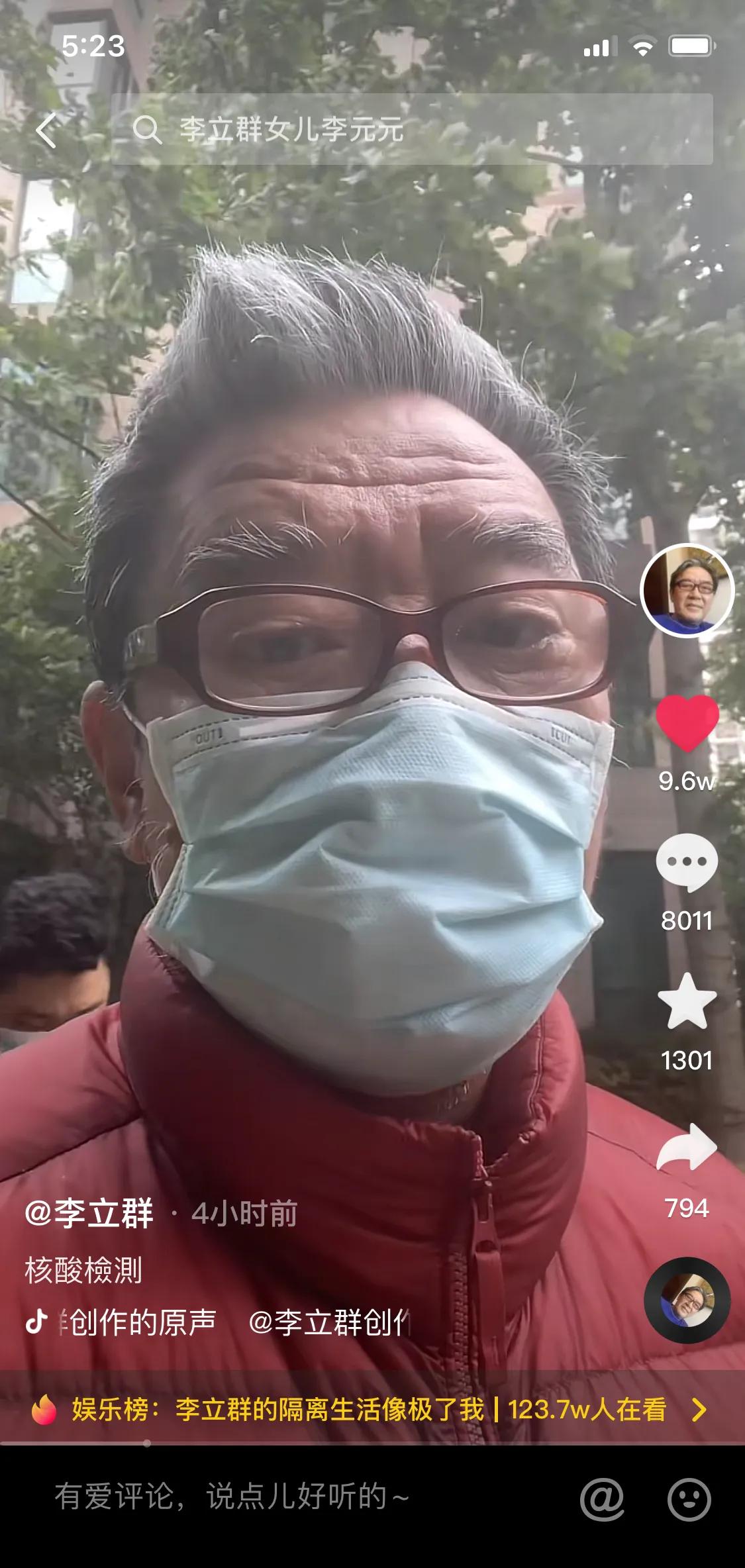Open the comments with 8011 replies
The image size is (745, 1568).
pos(687,863)
